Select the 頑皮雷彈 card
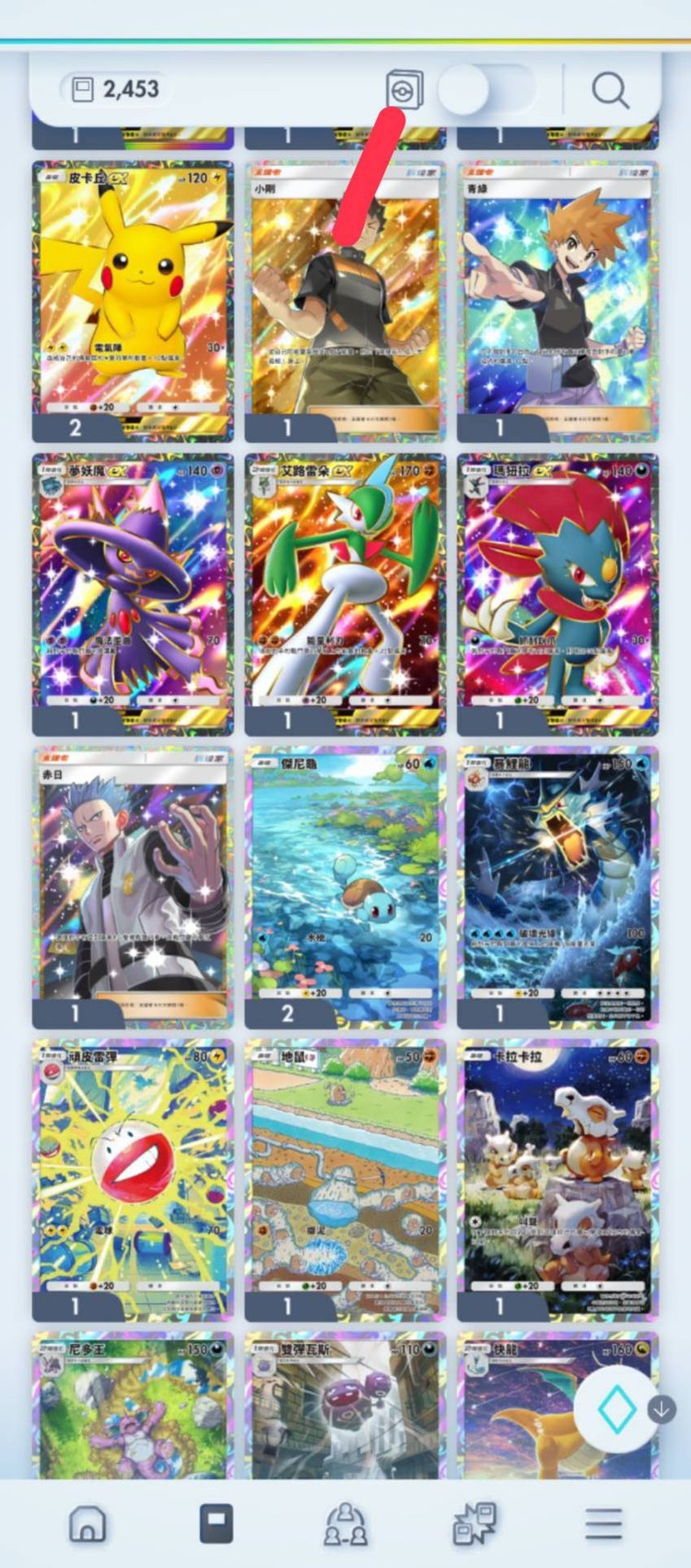 tap(133, 1171)
